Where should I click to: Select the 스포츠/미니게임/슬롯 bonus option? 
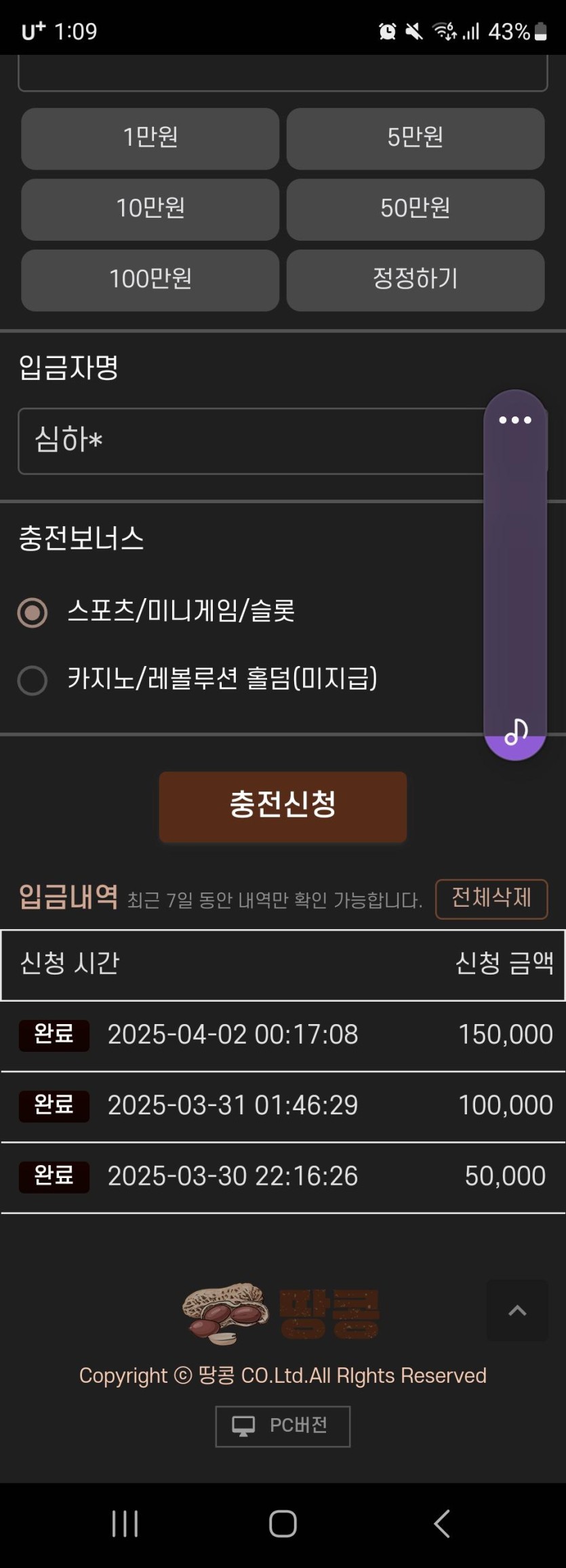[33, 612]
